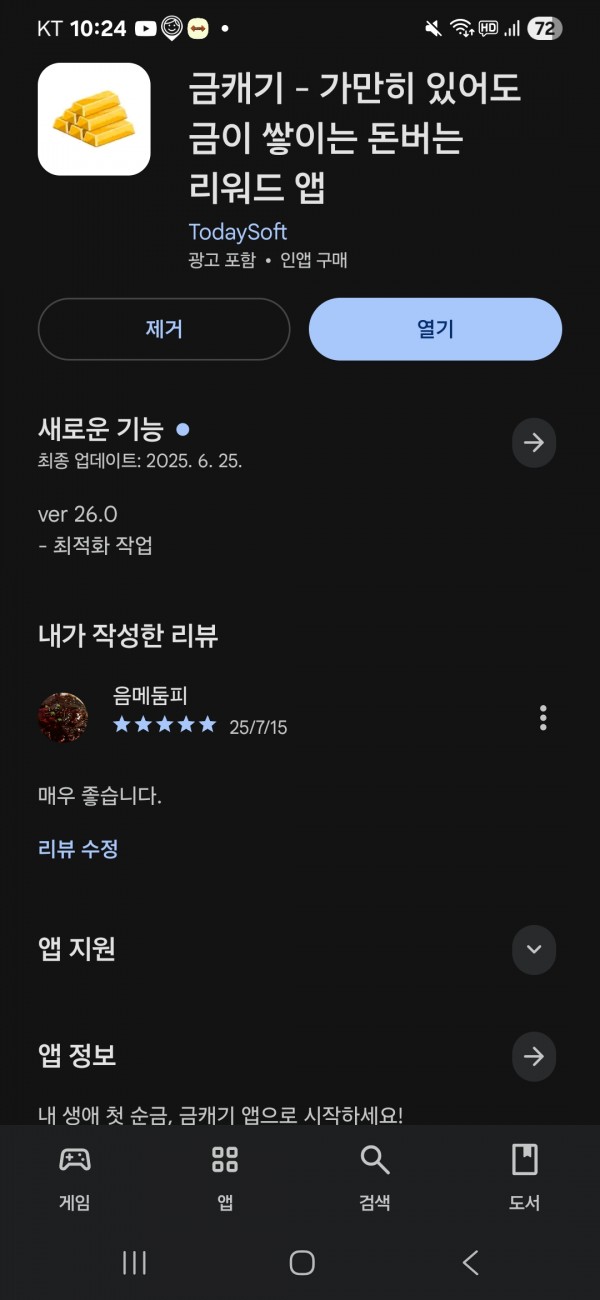
Task: Tap the system home button
Action: (x=302, y=1263)
